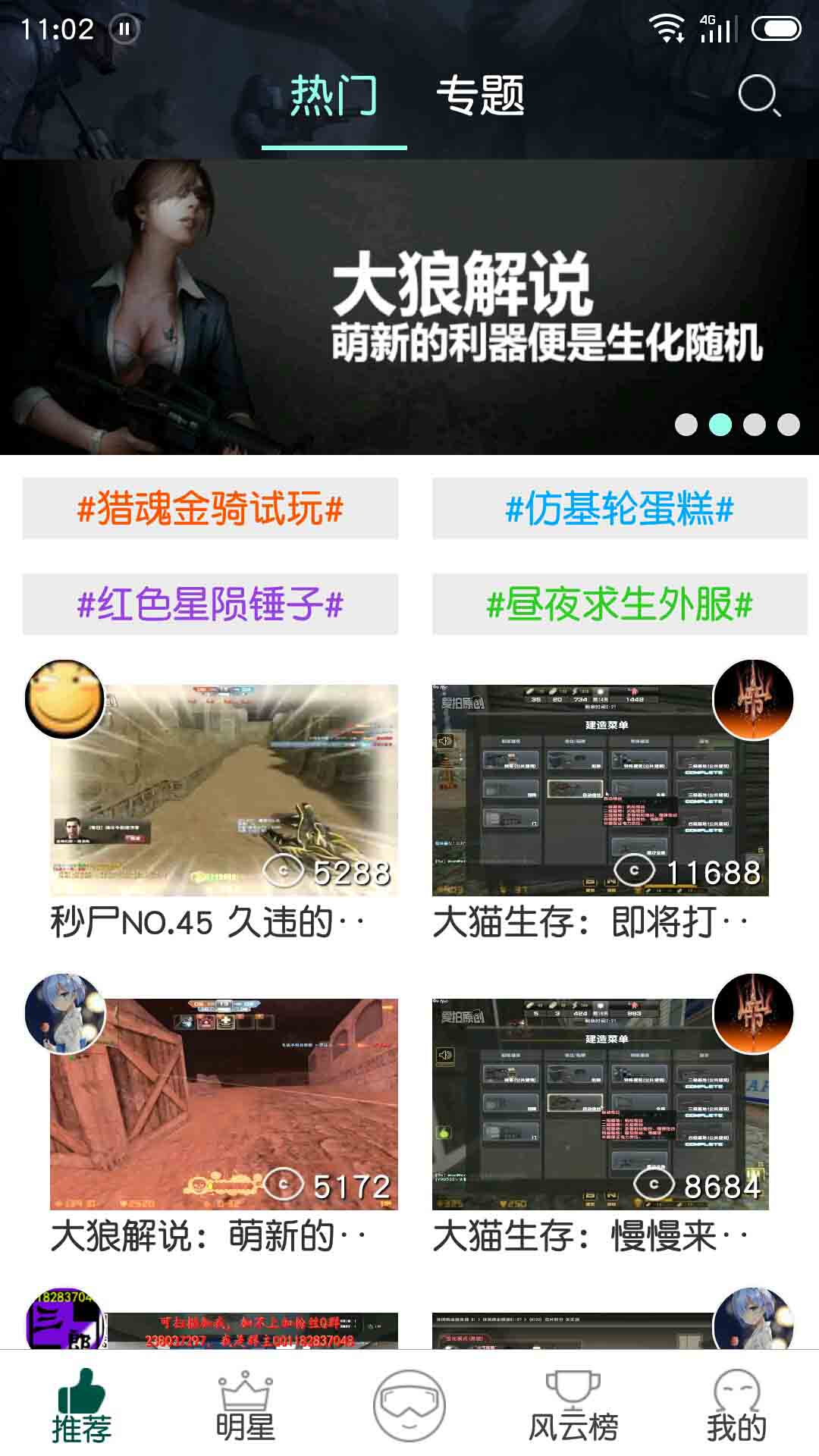Play video 大猫生存：慢慢来
Screen dimensions: 819x1456
click(599, 1105)
